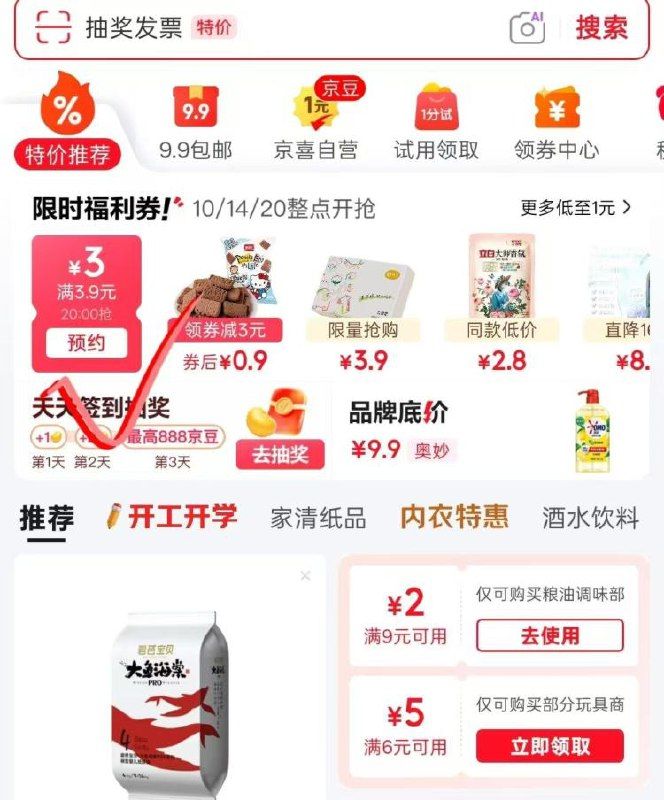
Task: Go to 京喜自营
Action: point(316,125)
